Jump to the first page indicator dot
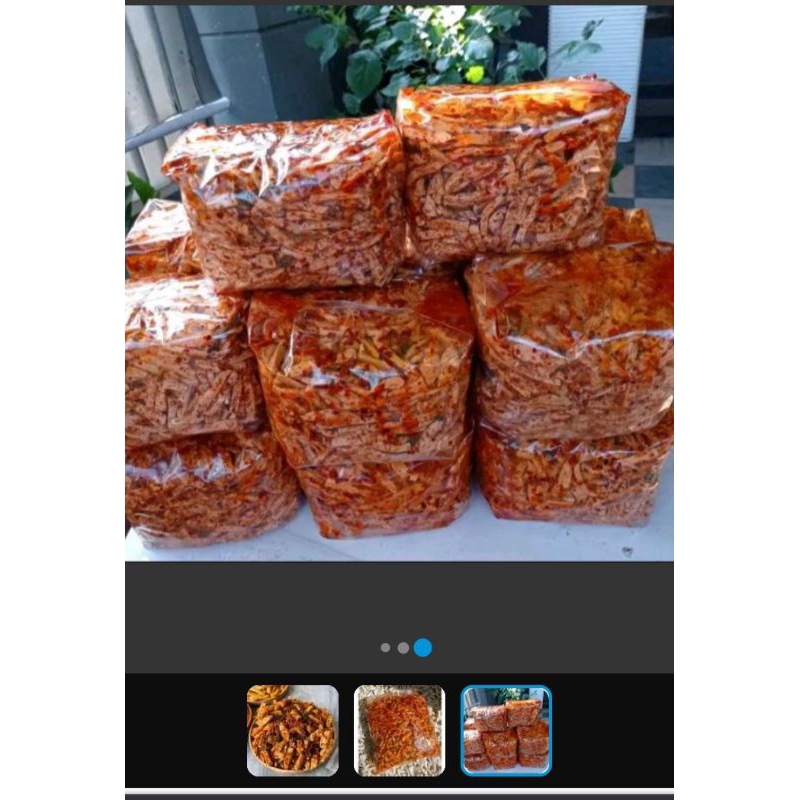This screenshot has height=800, width=800. tap(385, 648)
